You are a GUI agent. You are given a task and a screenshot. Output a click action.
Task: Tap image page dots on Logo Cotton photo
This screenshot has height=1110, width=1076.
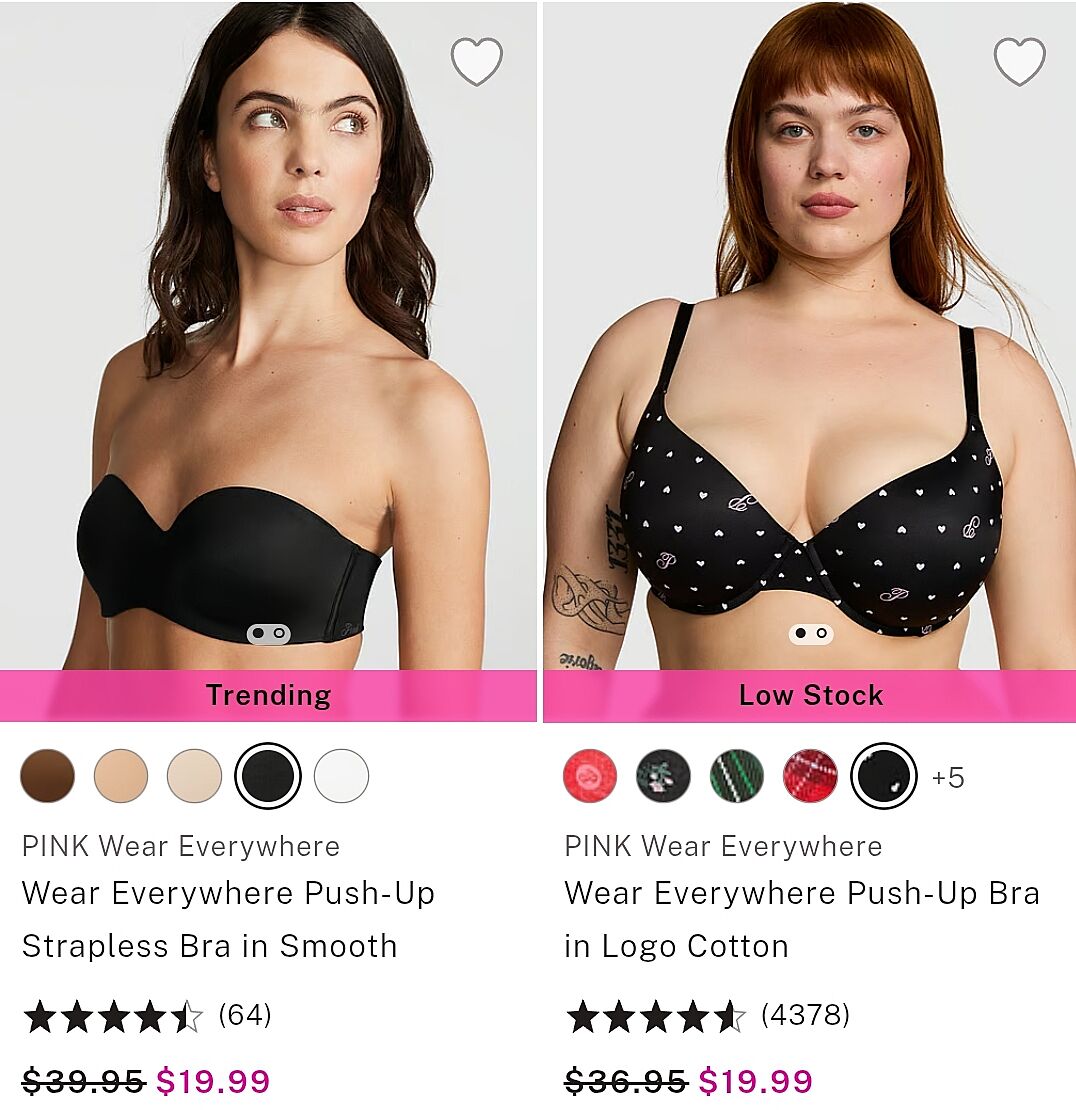pyautogui.click(x=810, y=633)
